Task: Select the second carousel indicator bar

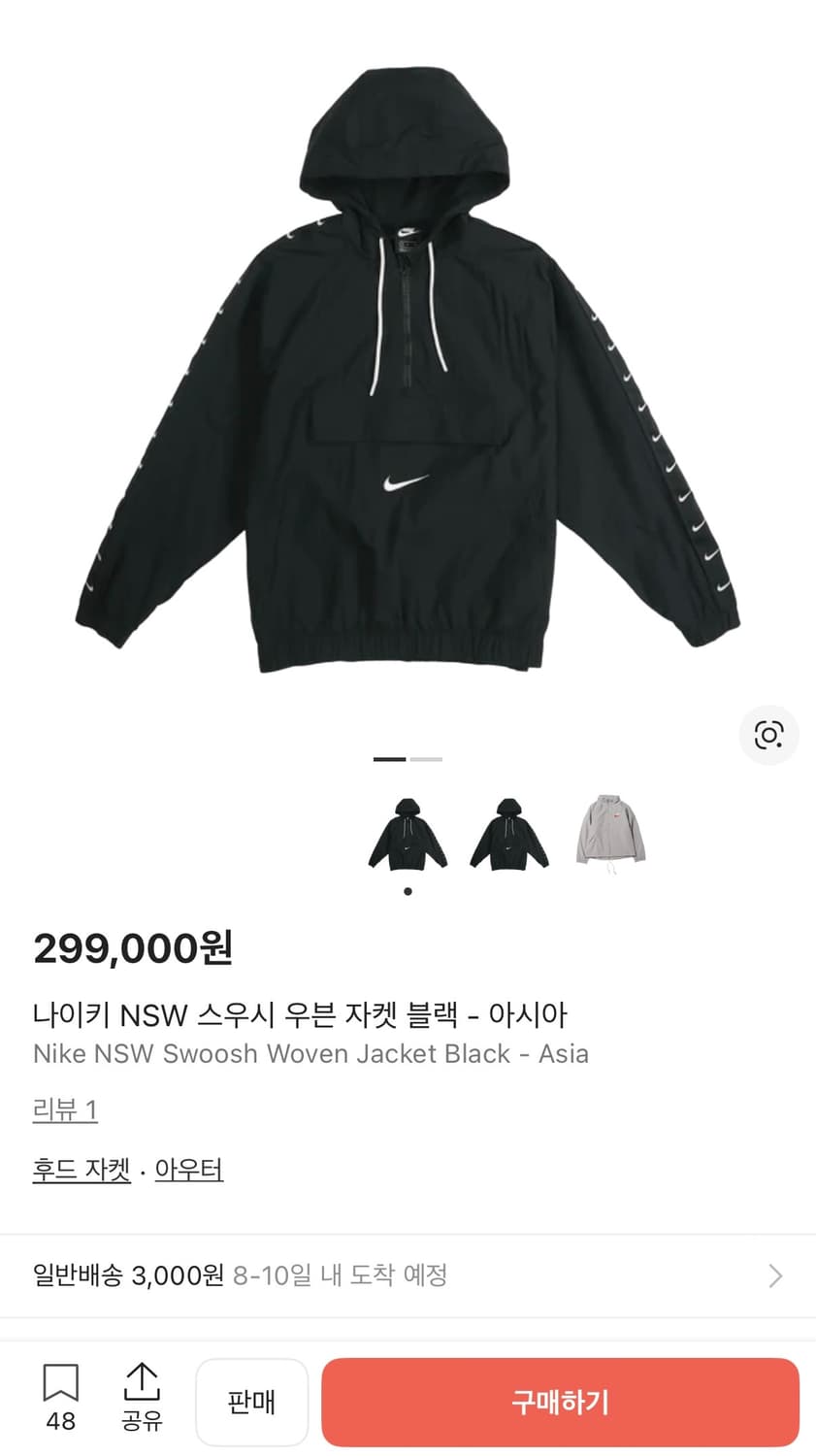Action: click(428, 759)
